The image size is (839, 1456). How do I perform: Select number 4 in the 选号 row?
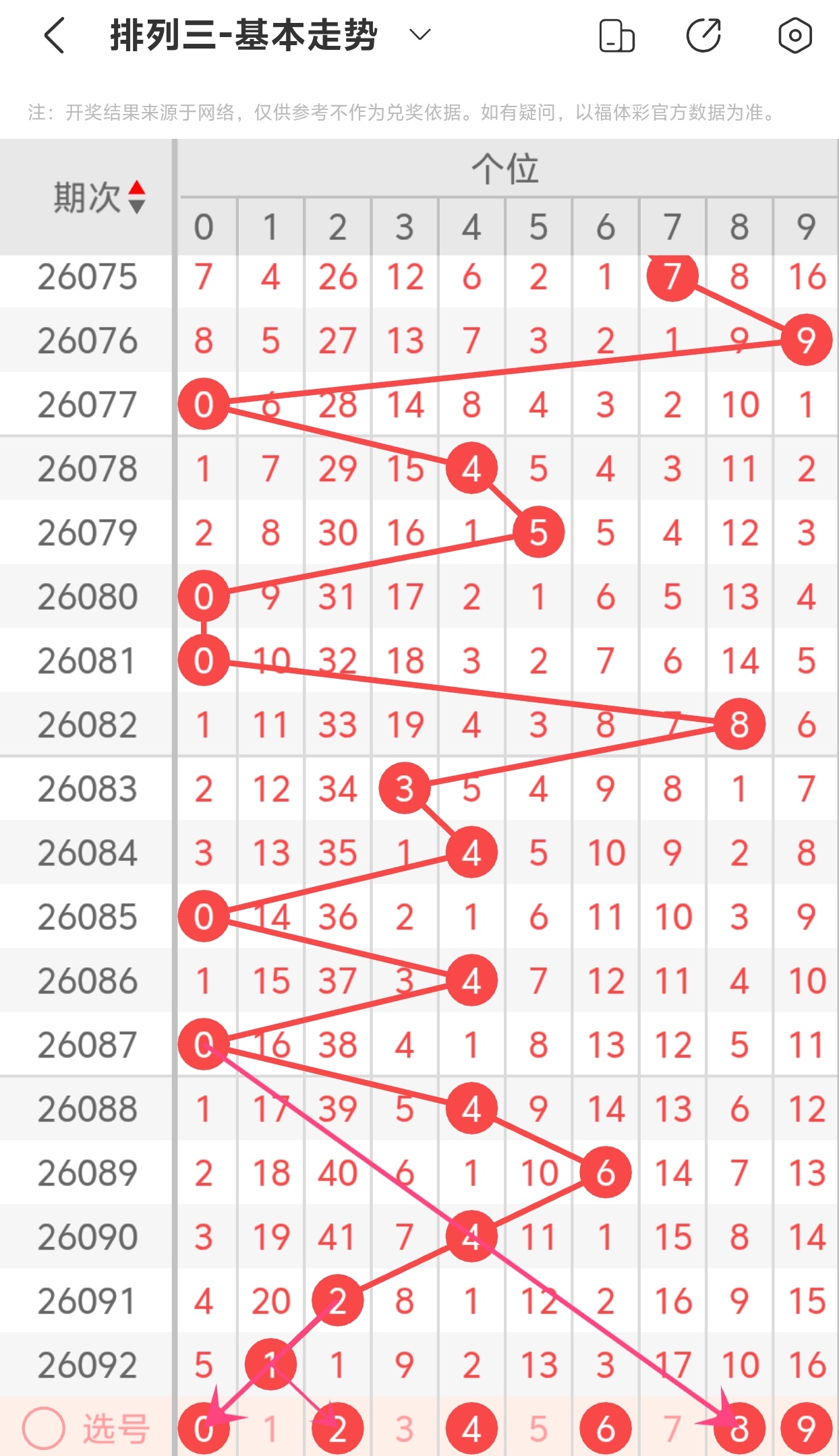[x=471, y=1428]
